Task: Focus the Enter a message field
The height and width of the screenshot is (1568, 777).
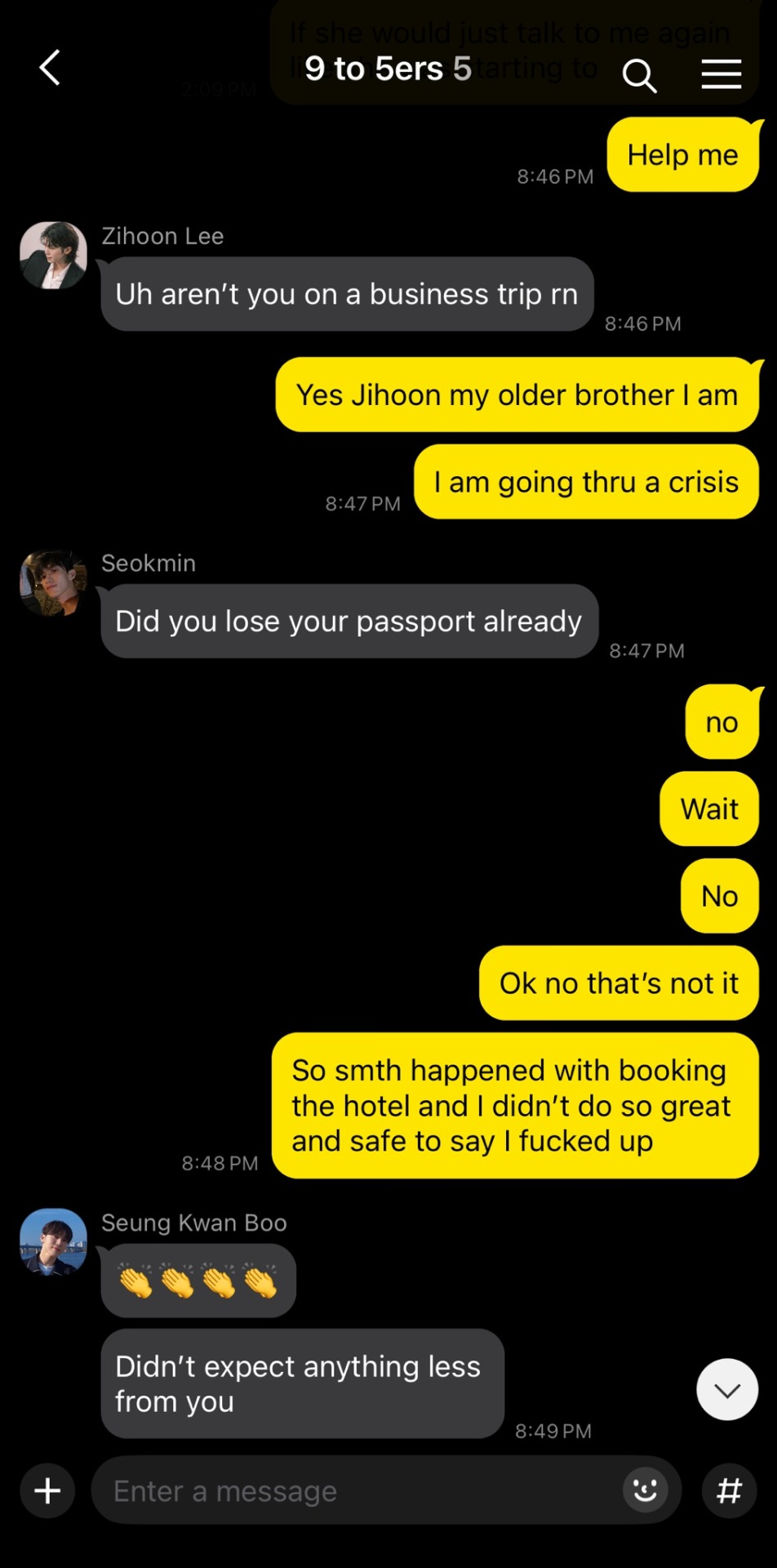Action: pyautogui.click(x=359, y=1490)
